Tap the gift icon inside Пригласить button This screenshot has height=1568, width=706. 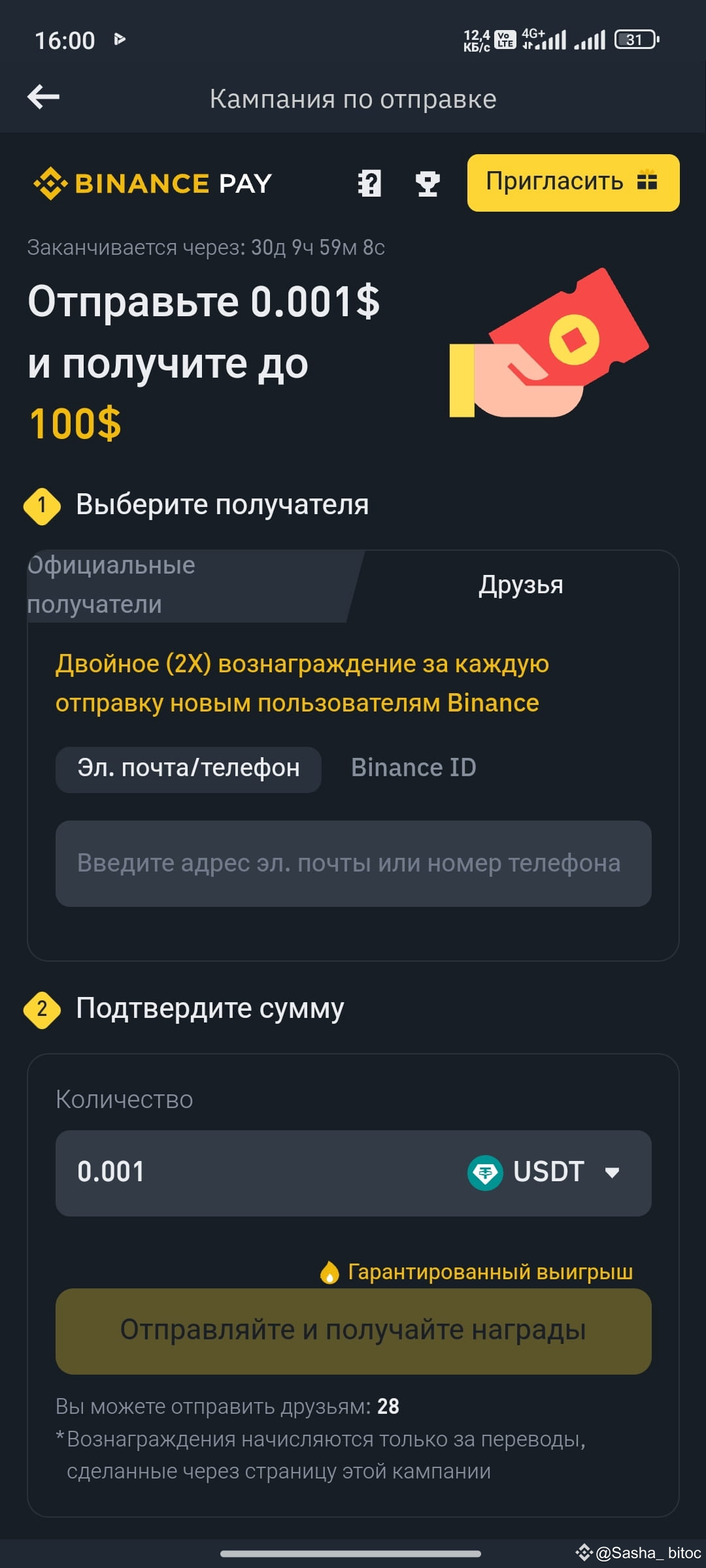(647, 182)
